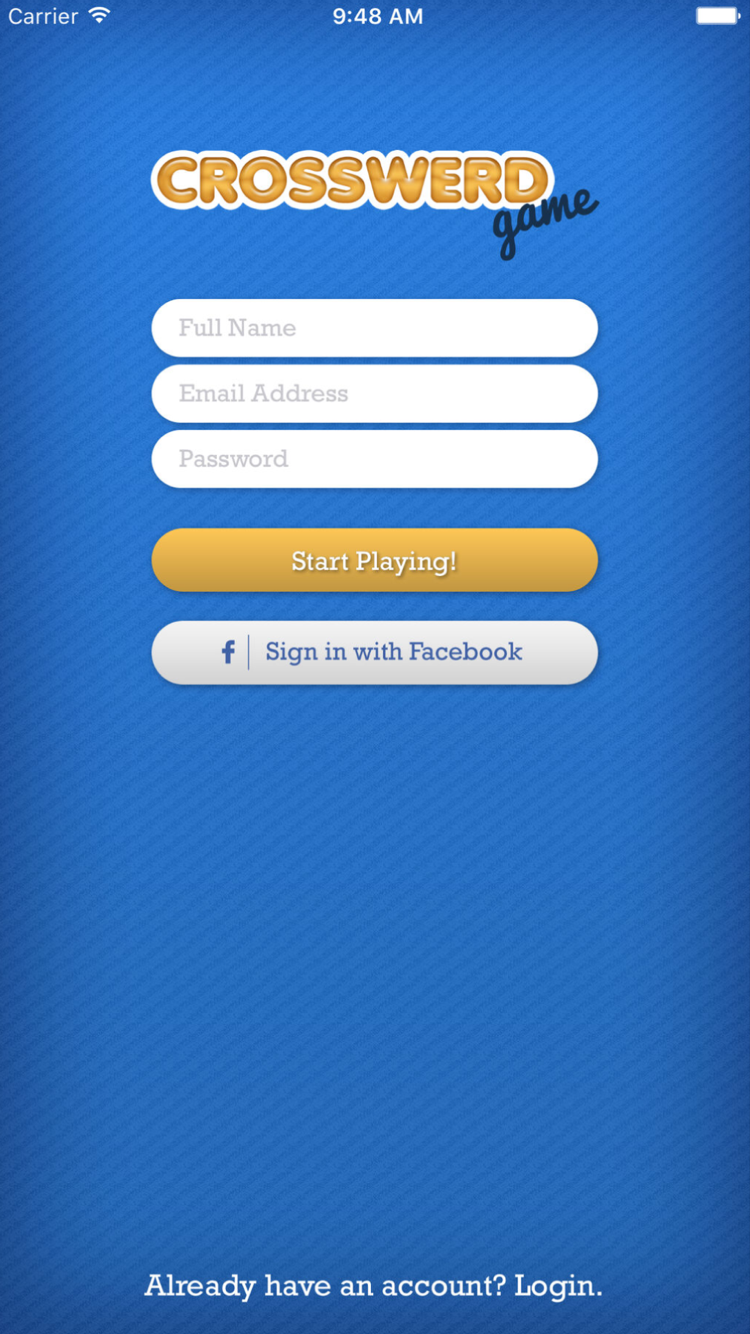Select the Password field
Viewport: 750px width, 1334px height.
pyautogui.click(x=375, y=459)
